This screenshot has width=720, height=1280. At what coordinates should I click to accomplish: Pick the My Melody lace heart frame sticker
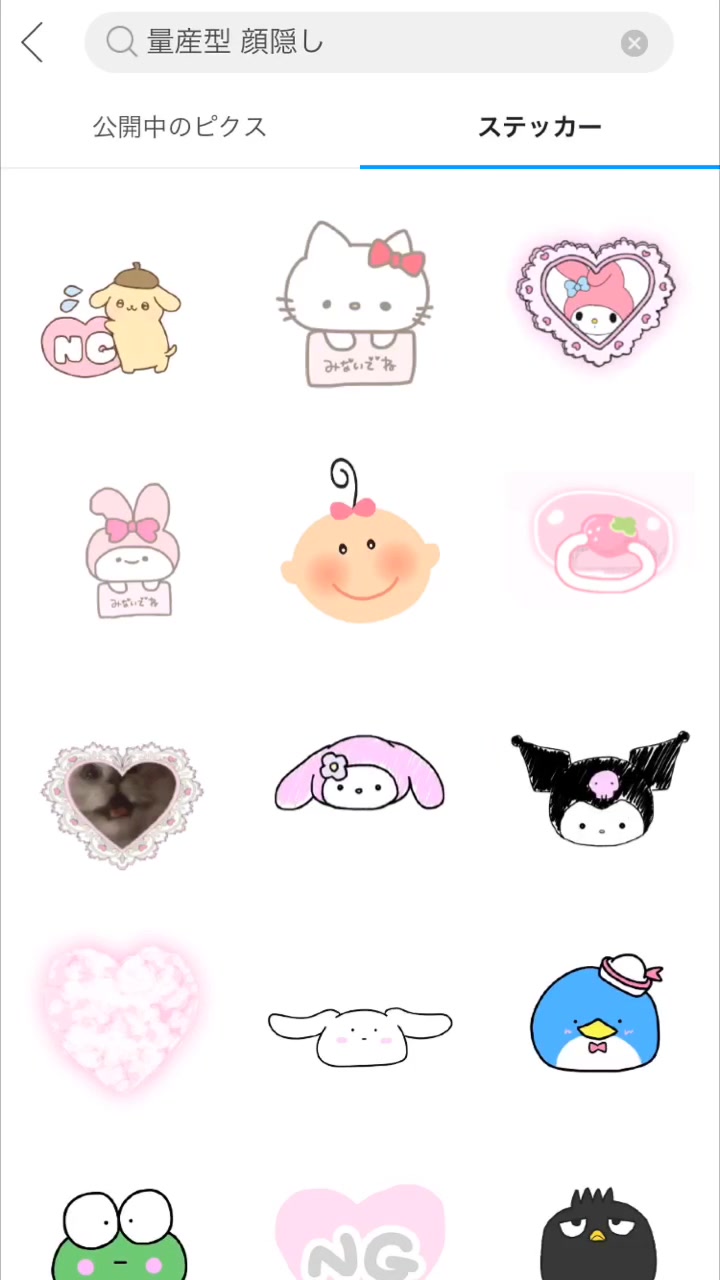596,300
